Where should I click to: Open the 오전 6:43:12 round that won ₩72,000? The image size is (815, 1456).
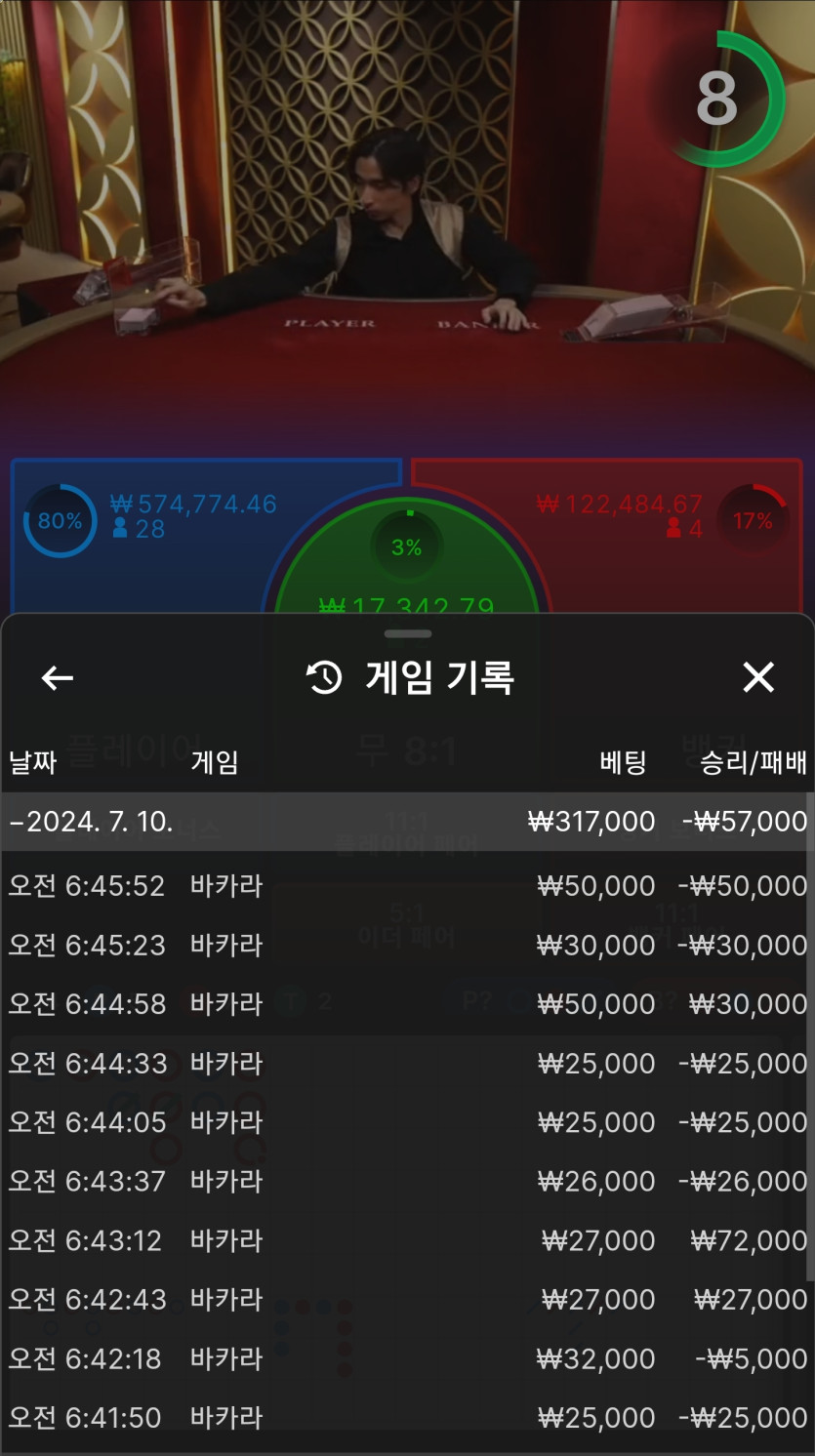pyautogui.click(x=407, y=1240)
